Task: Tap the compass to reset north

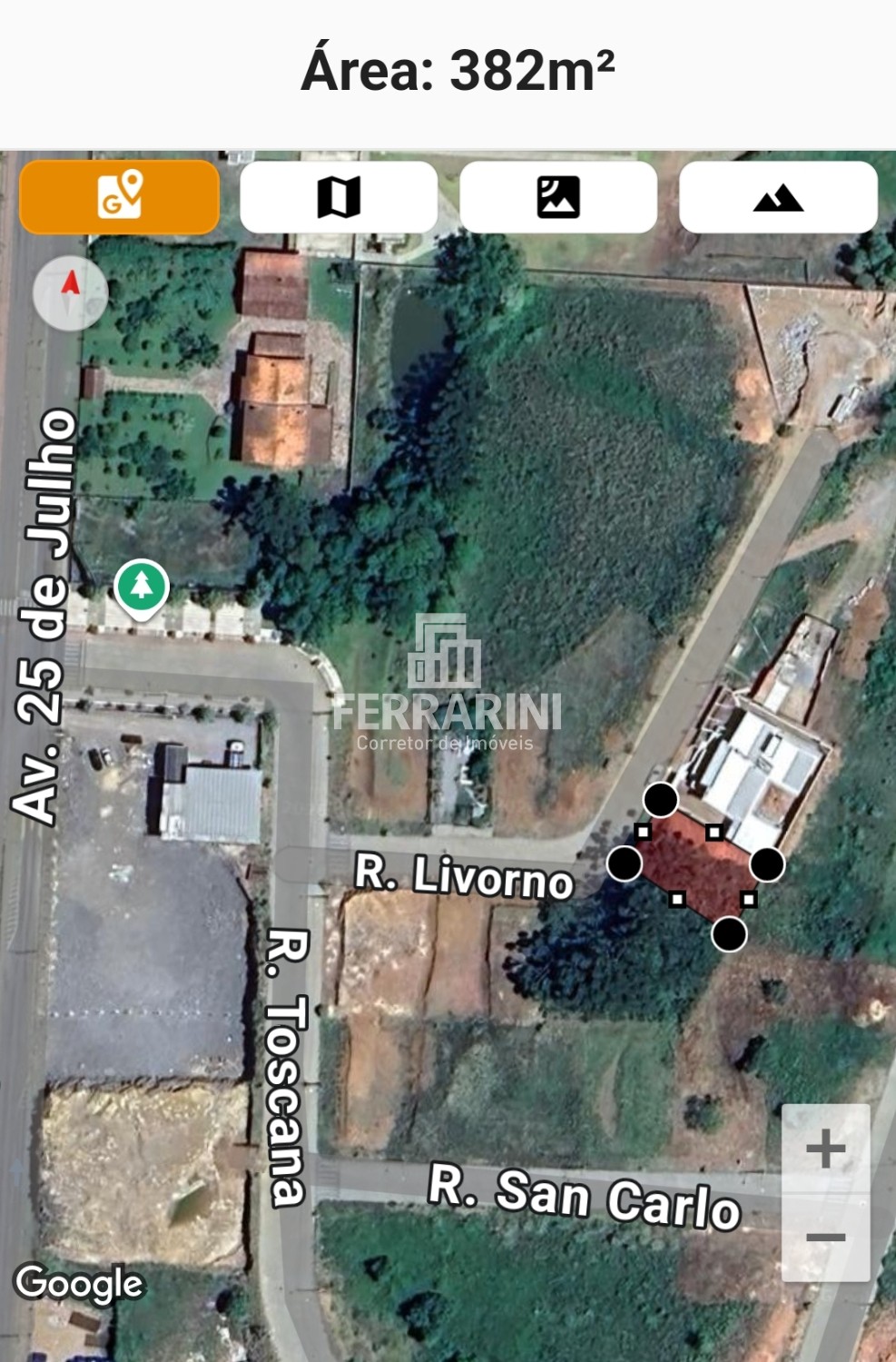Action: (70, 292)
